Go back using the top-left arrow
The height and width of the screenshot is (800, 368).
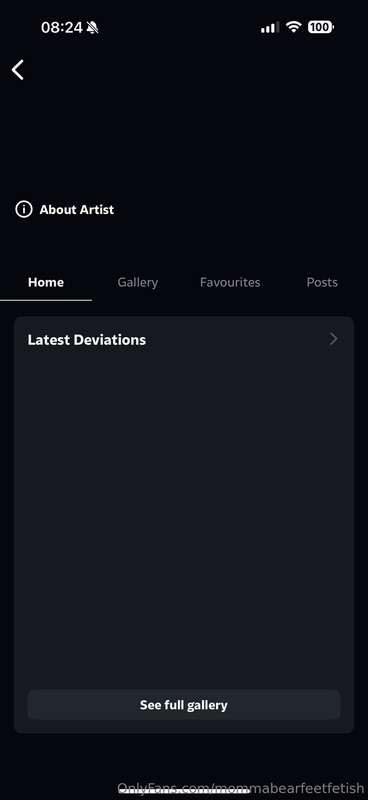[x=18, y=70]
